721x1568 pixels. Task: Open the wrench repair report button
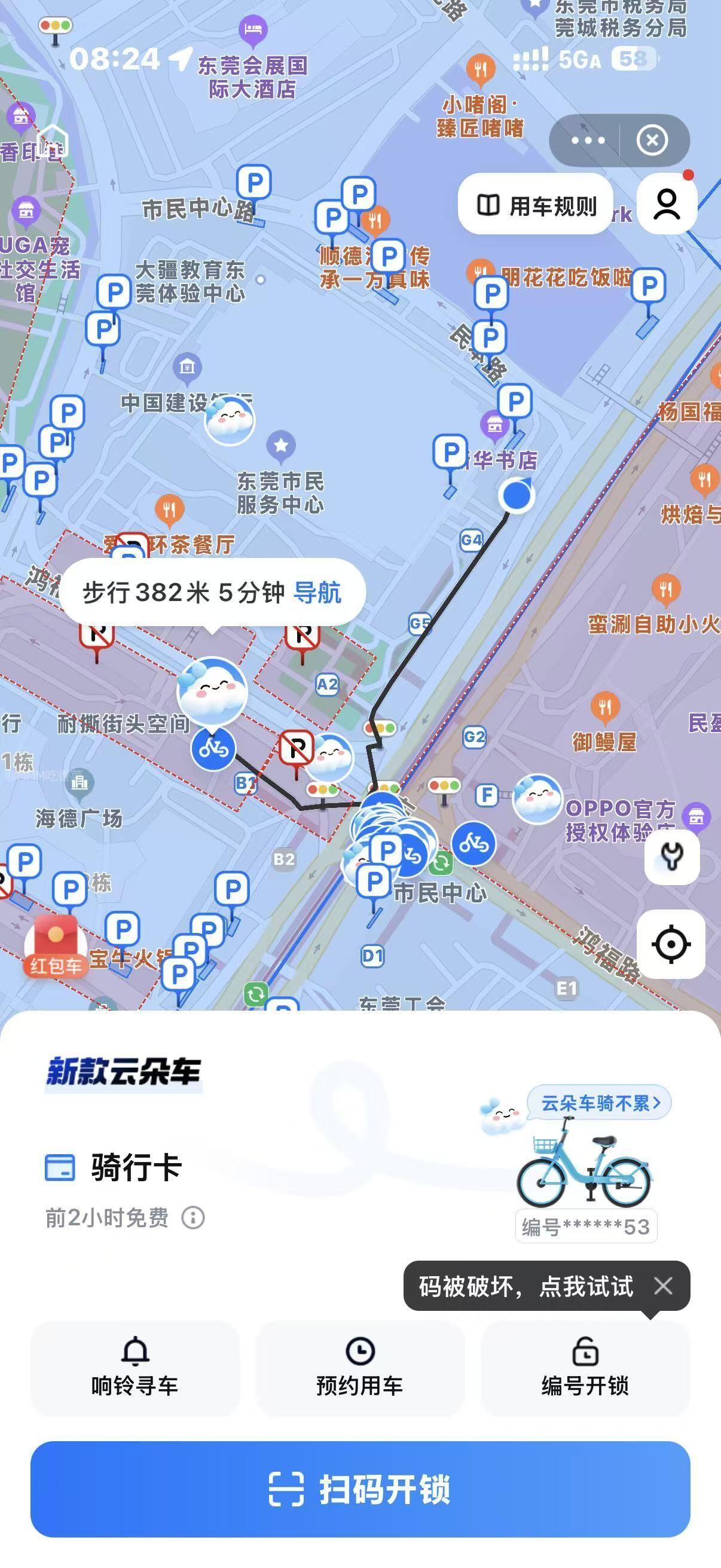(671, 856)
